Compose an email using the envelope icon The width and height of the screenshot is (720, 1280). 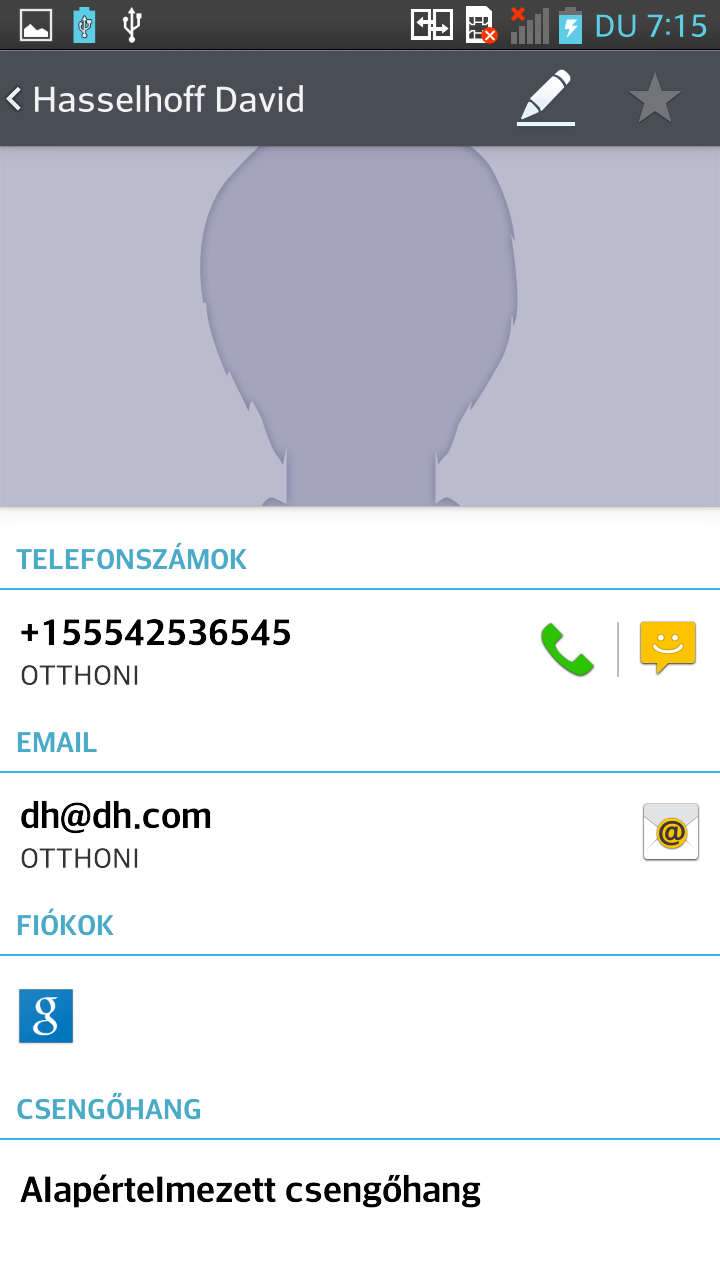coord(670,832)
